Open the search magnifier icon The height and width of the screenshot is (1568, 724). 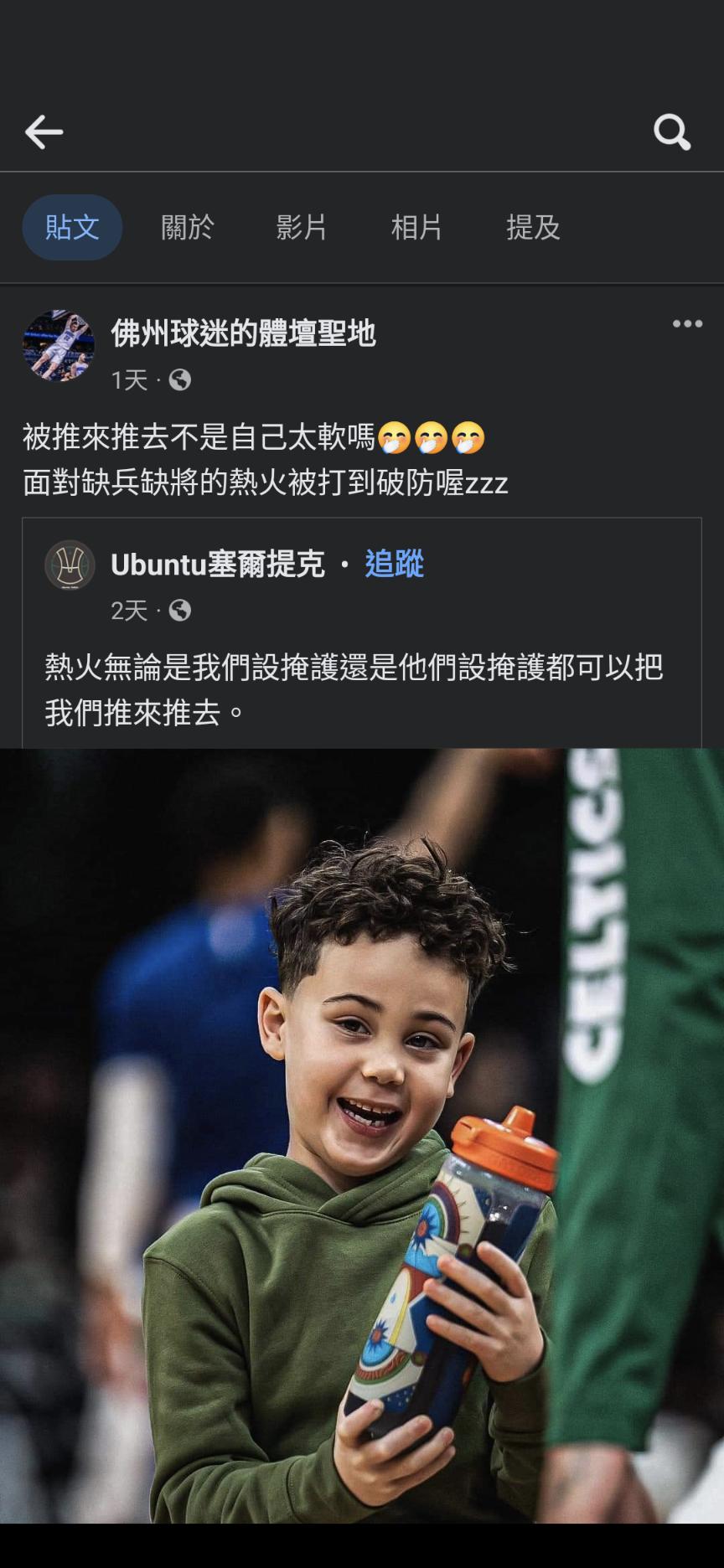click(671, 132)
